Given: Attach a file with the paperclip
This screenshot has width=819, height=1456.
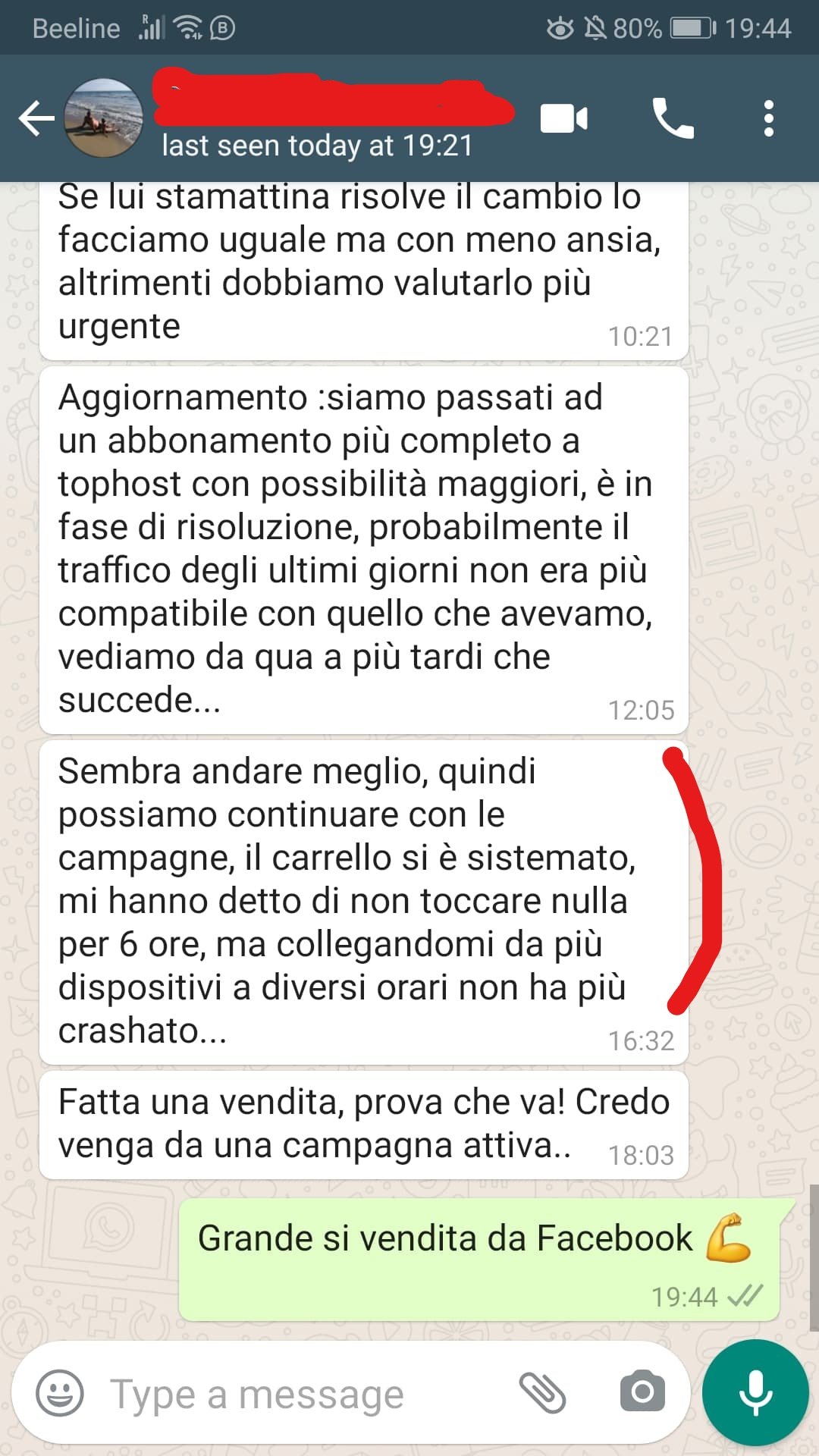Looking at the screenshot, I should point(542,1393).
